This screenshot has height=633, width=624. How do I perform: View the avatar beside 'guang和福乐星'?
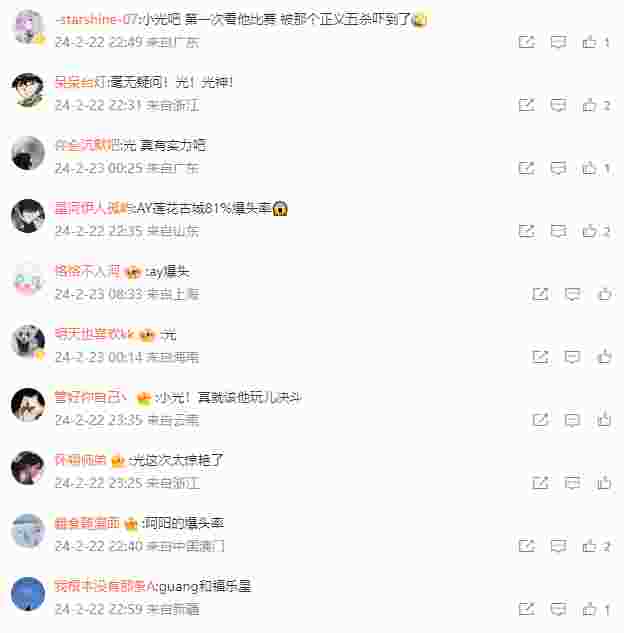click(x=28, y=594)
